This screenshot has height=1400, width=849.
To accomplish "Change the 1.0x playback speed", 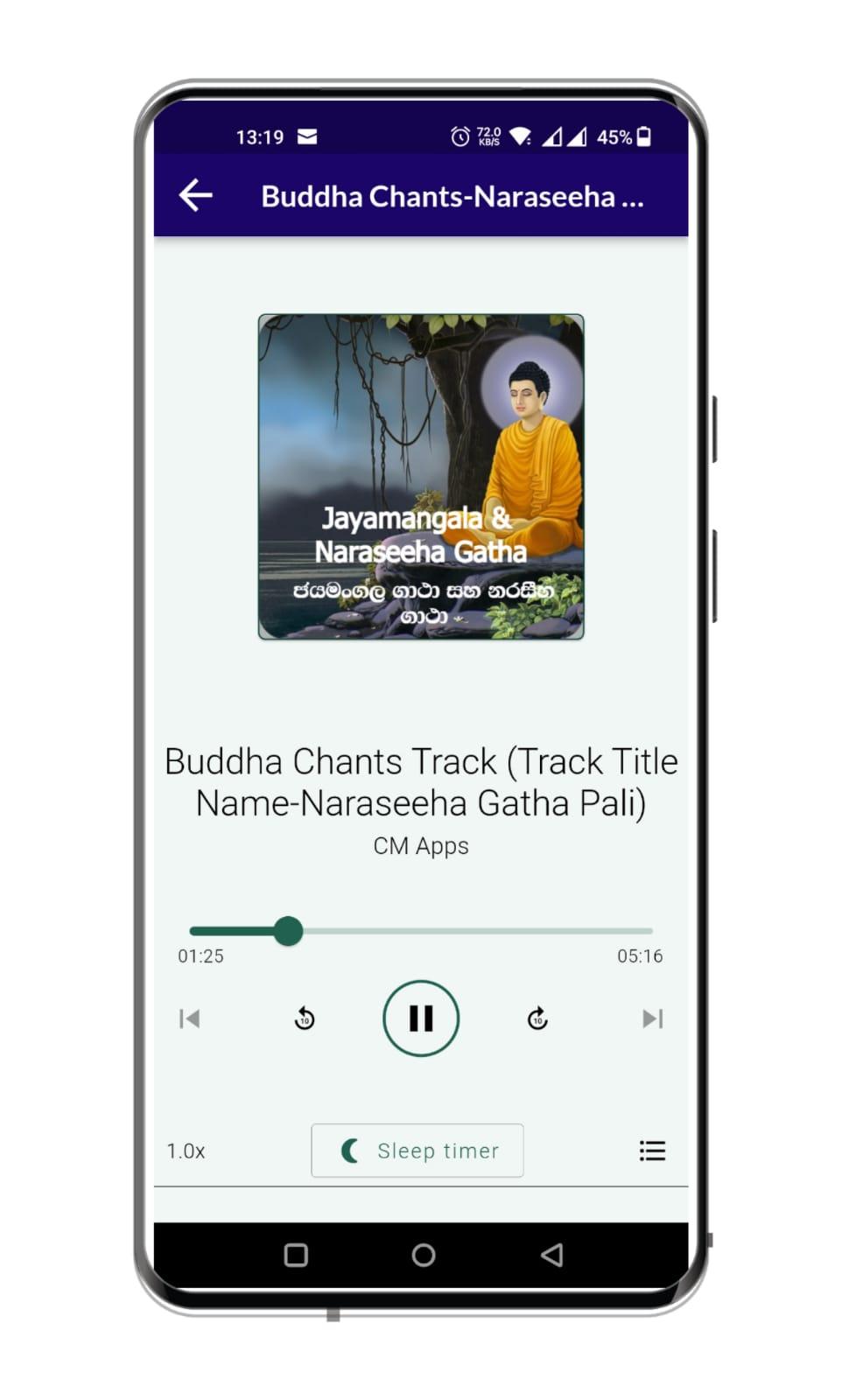I will (186, 1151).
